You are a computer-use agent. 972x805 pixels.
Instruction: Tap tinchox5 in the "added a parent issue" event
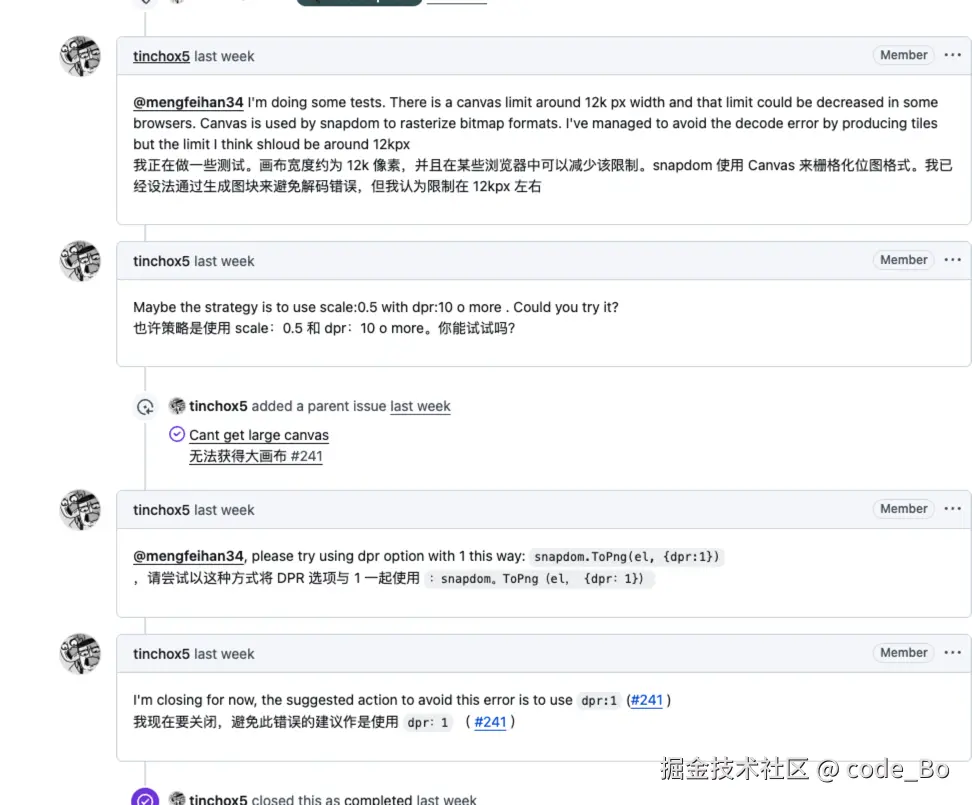(x=218, y=406)
